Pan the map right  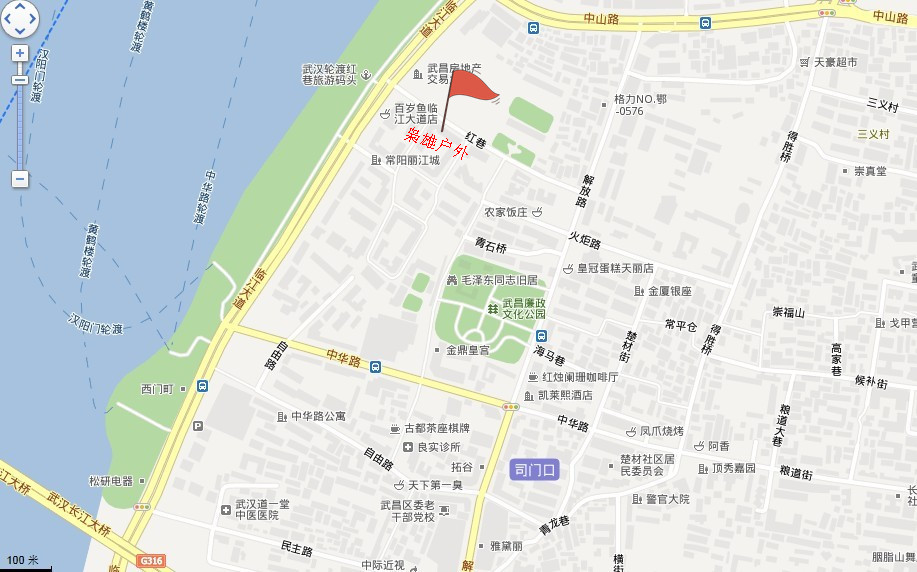click(x=32, y=18)
